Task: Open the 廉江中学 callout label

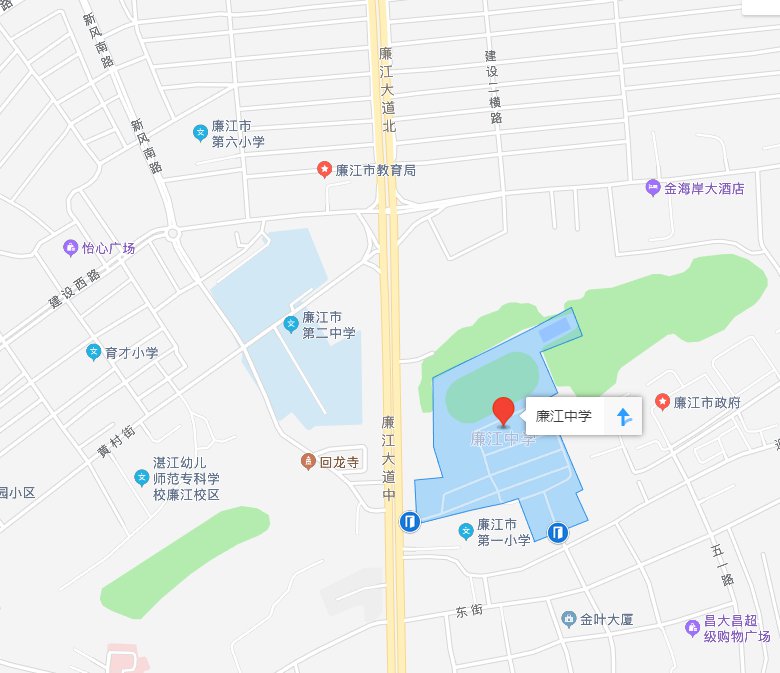Action: click(564, 416)
